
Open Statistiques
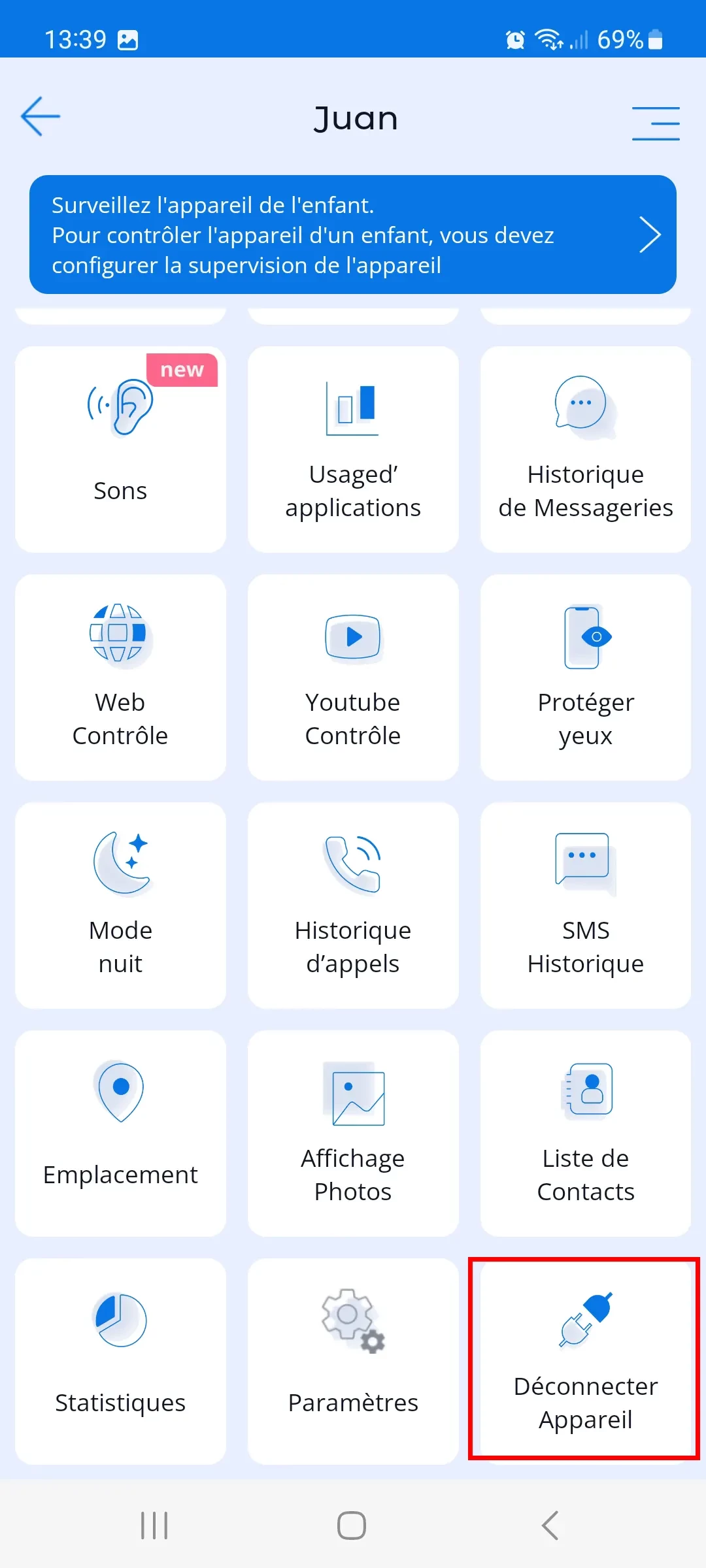(120, 1361)
